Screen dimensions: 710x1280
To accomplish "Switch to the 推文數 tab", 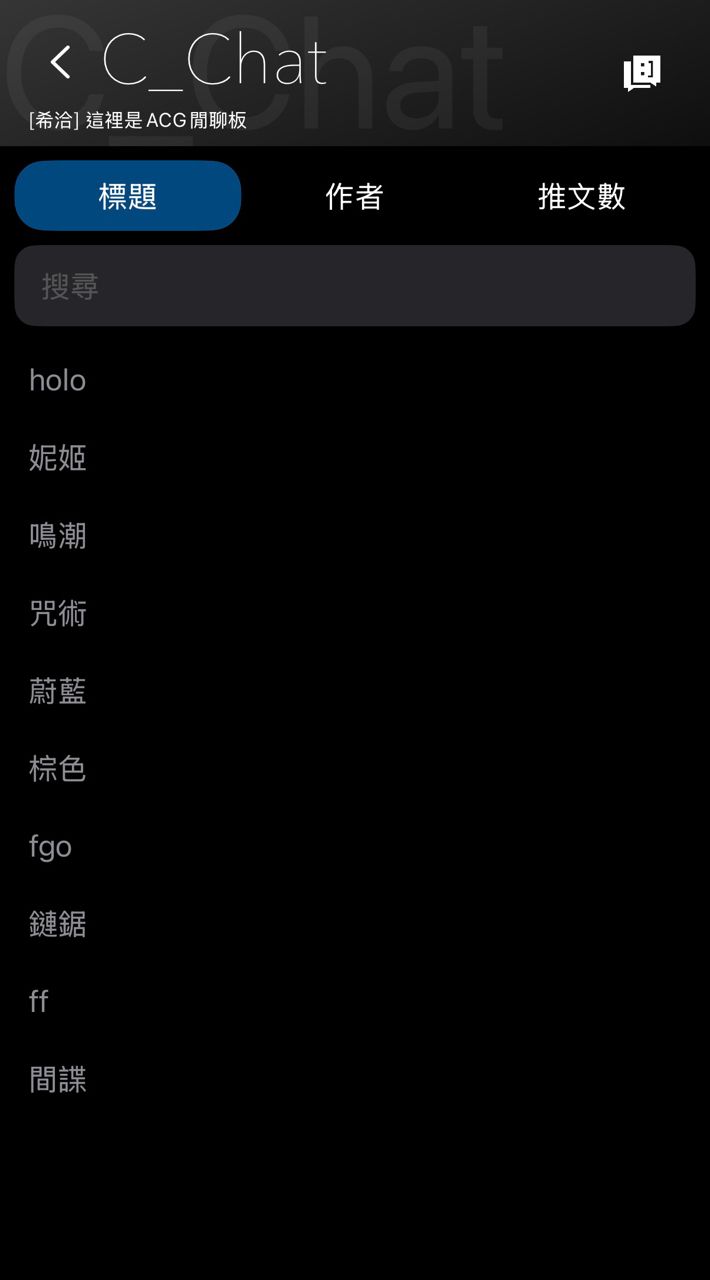I will click(581, 196).
